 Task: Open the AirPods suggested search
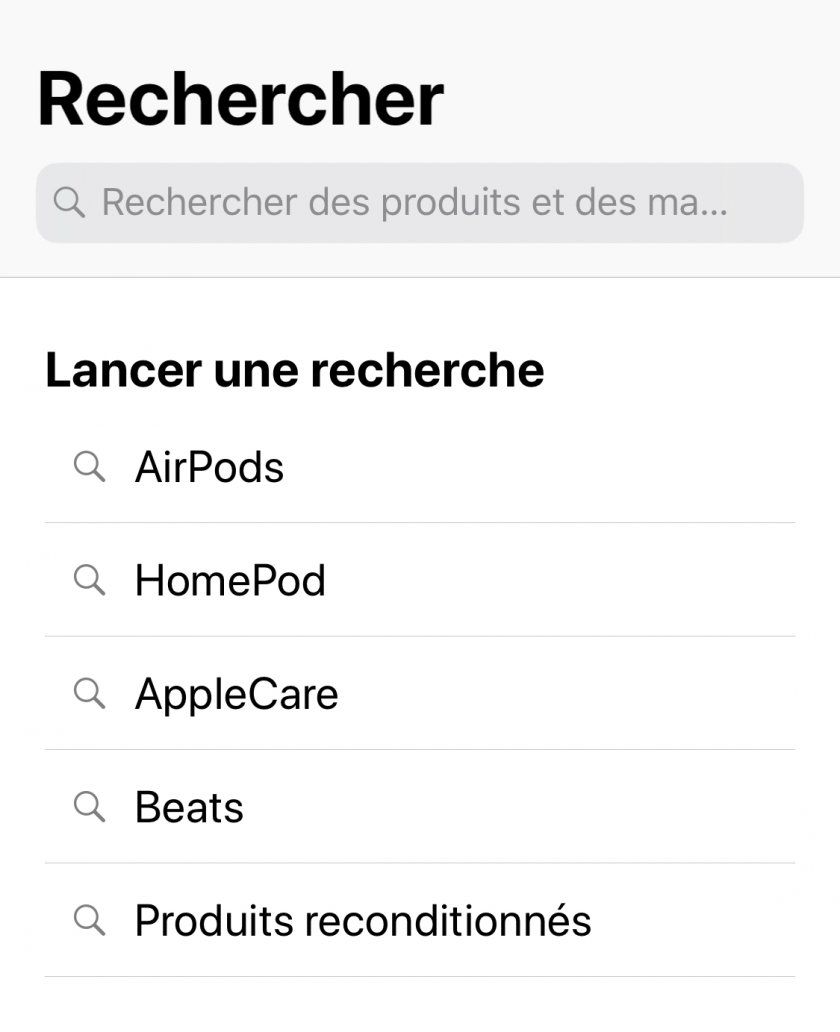point(209,467)
